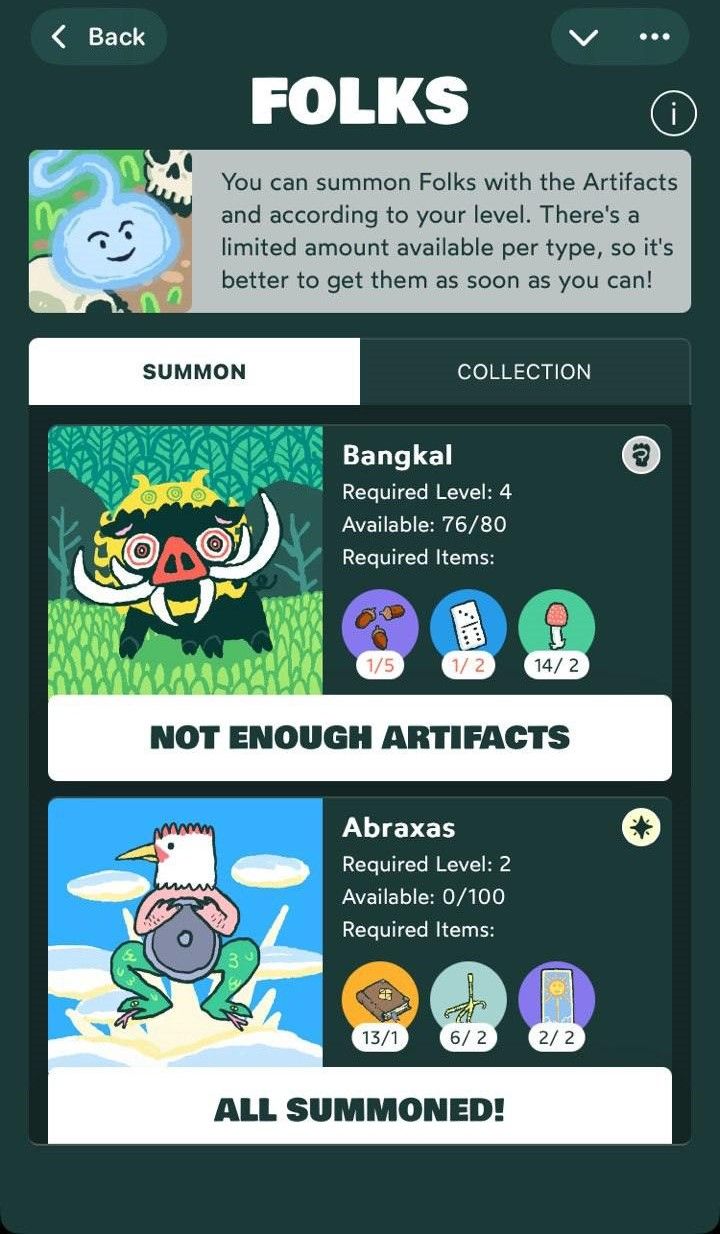Viewport: 720px width, 1234px height.
Task: Click the footprint badge on the Bangkal card
Action: pos(641,455)
